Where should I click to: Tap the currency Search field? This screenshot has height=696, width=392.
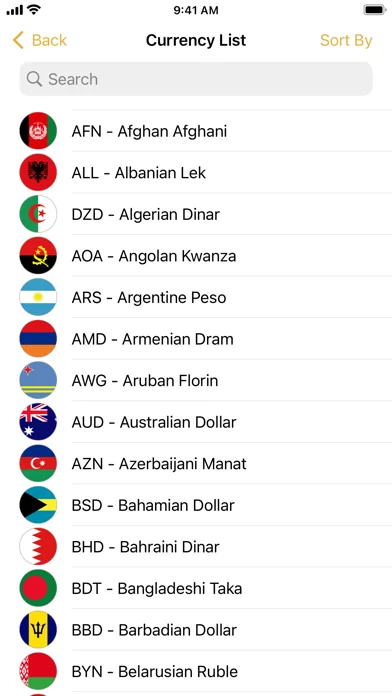(x=196, y=79)
